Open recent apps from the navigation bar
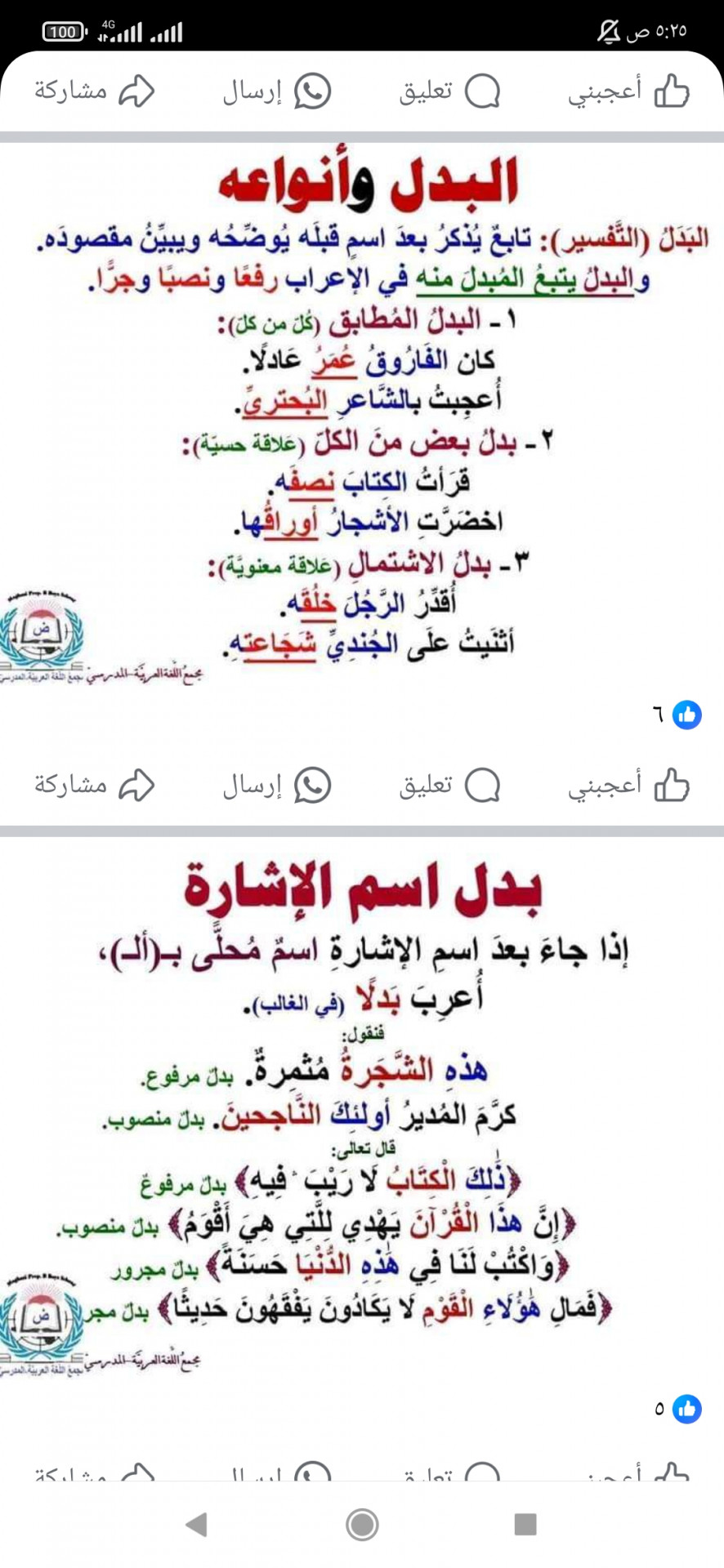 tap(525, 1524)
